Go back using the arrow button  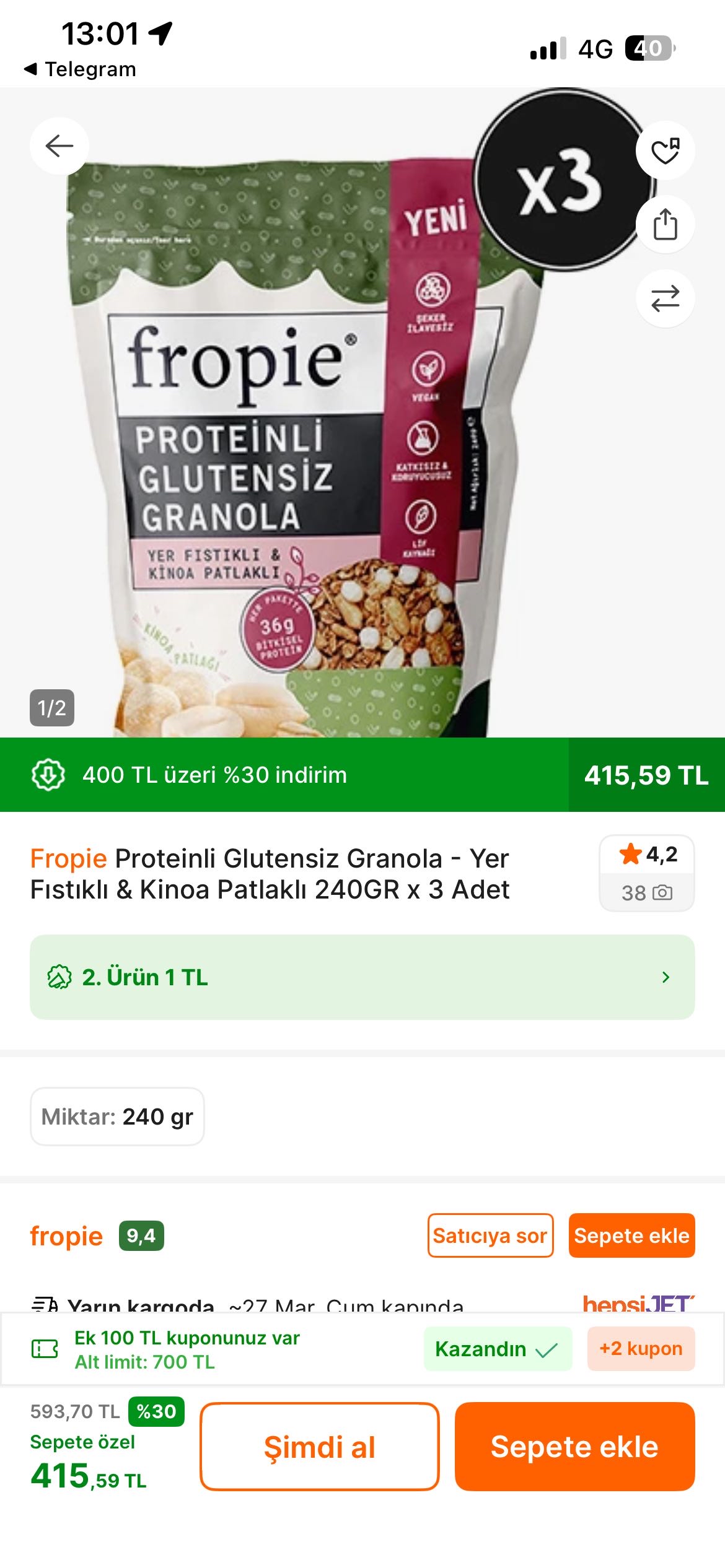(x=59, y=146)
